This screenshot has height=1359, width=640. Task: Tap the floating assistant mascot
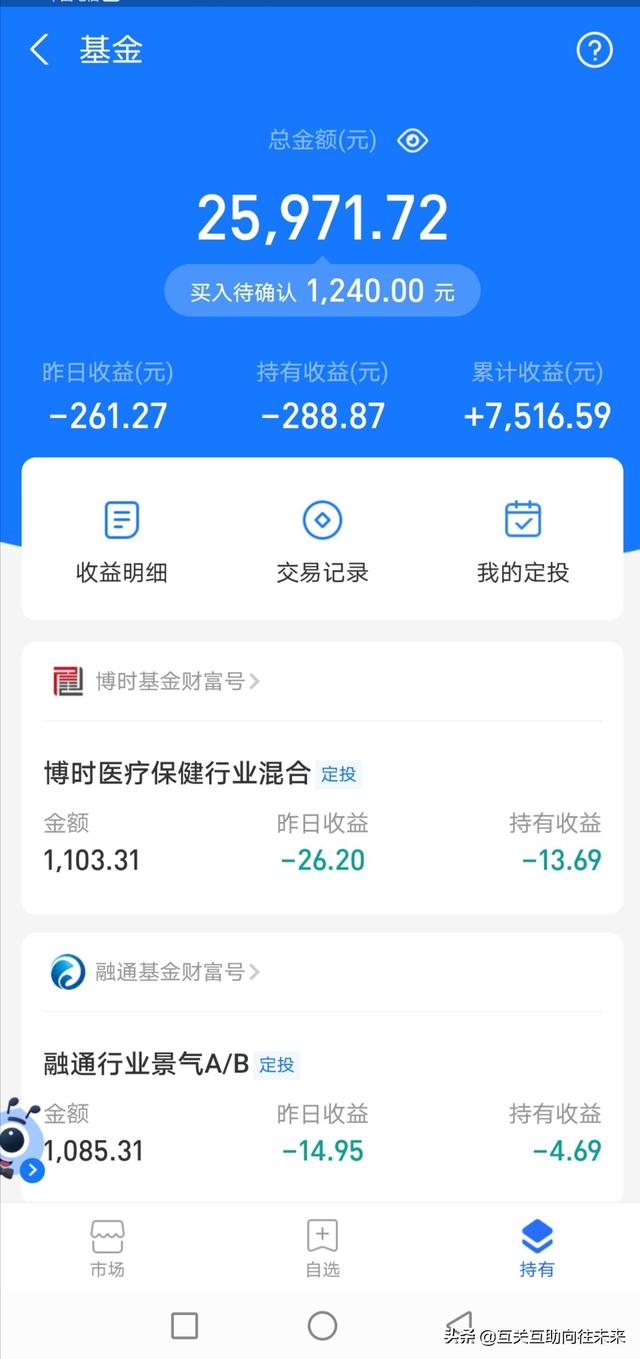pos(20,1139)
